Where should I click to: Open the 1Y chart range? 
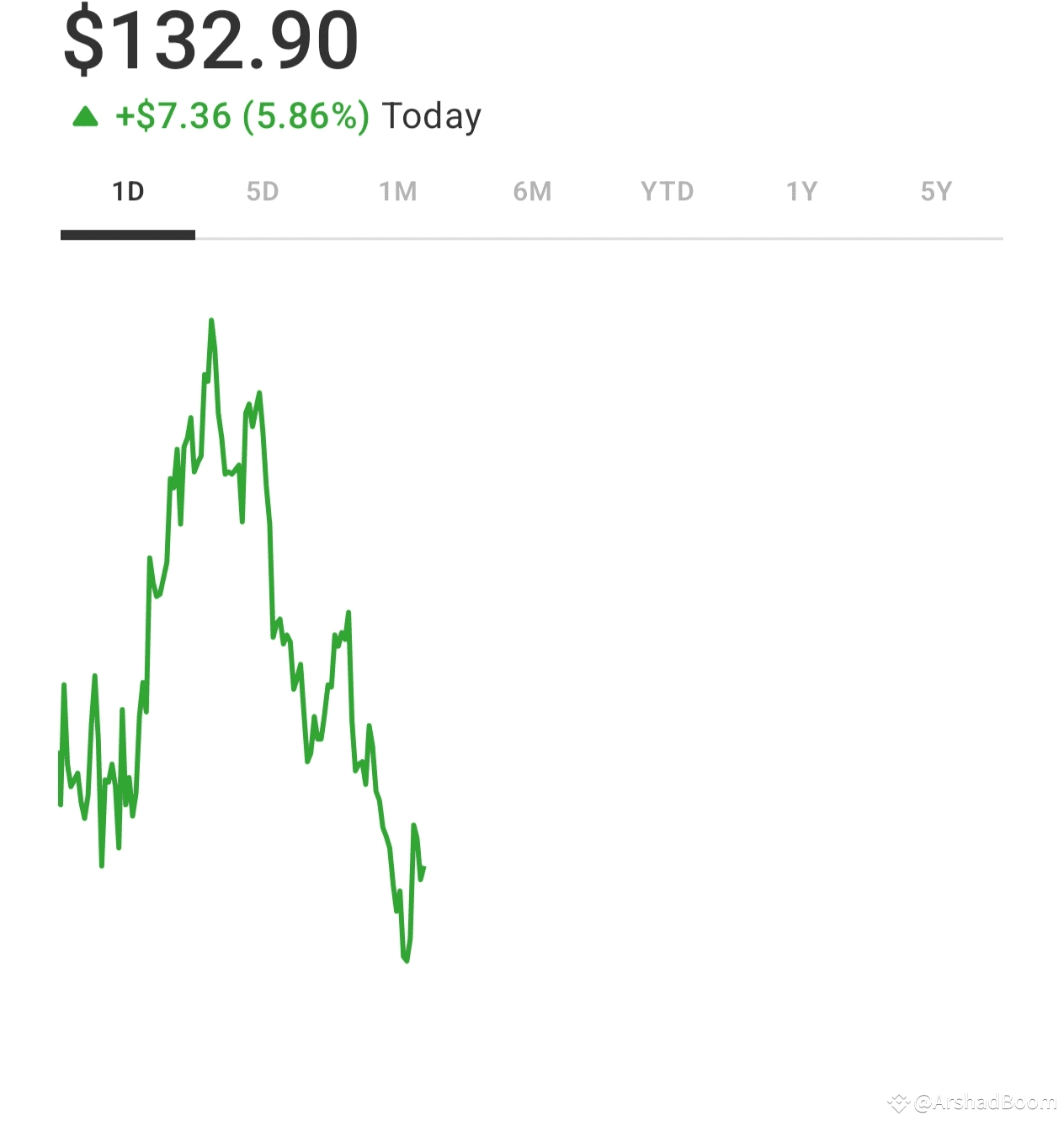tap(801, 192)
